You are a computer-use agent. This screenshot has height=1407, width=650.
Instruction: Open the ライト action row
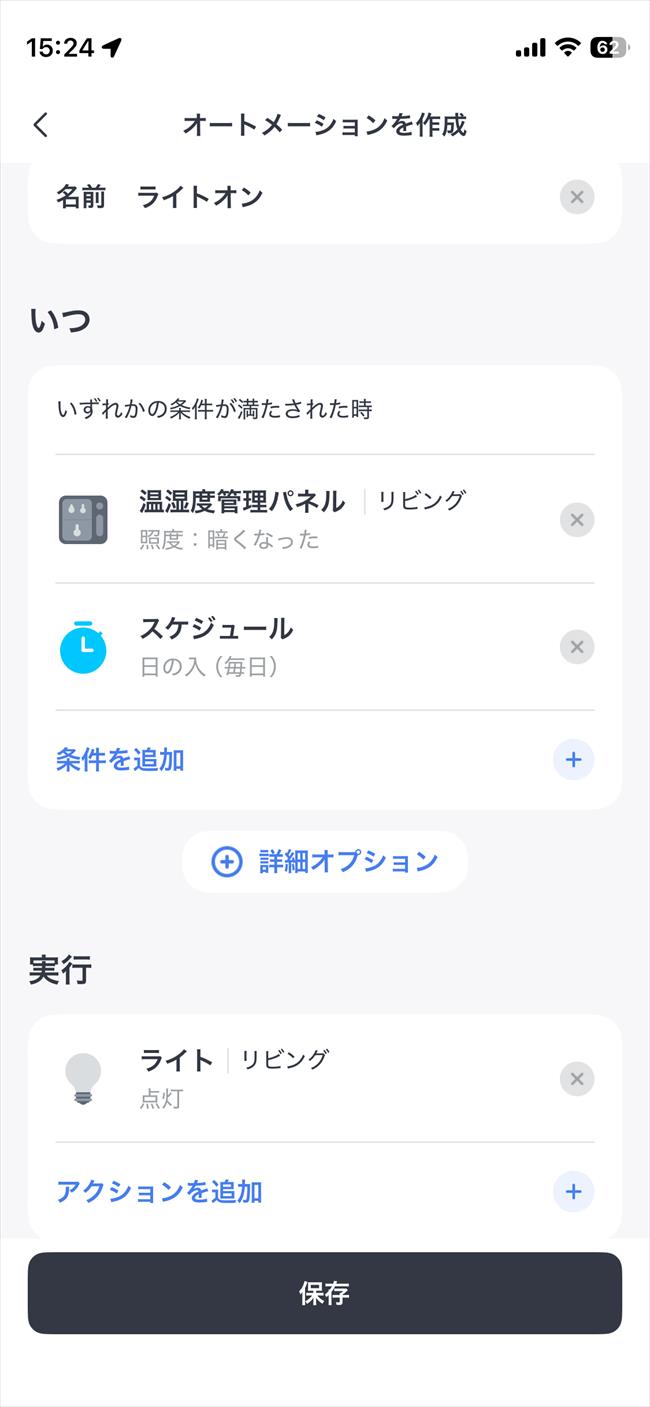(x=300, y=1078)
